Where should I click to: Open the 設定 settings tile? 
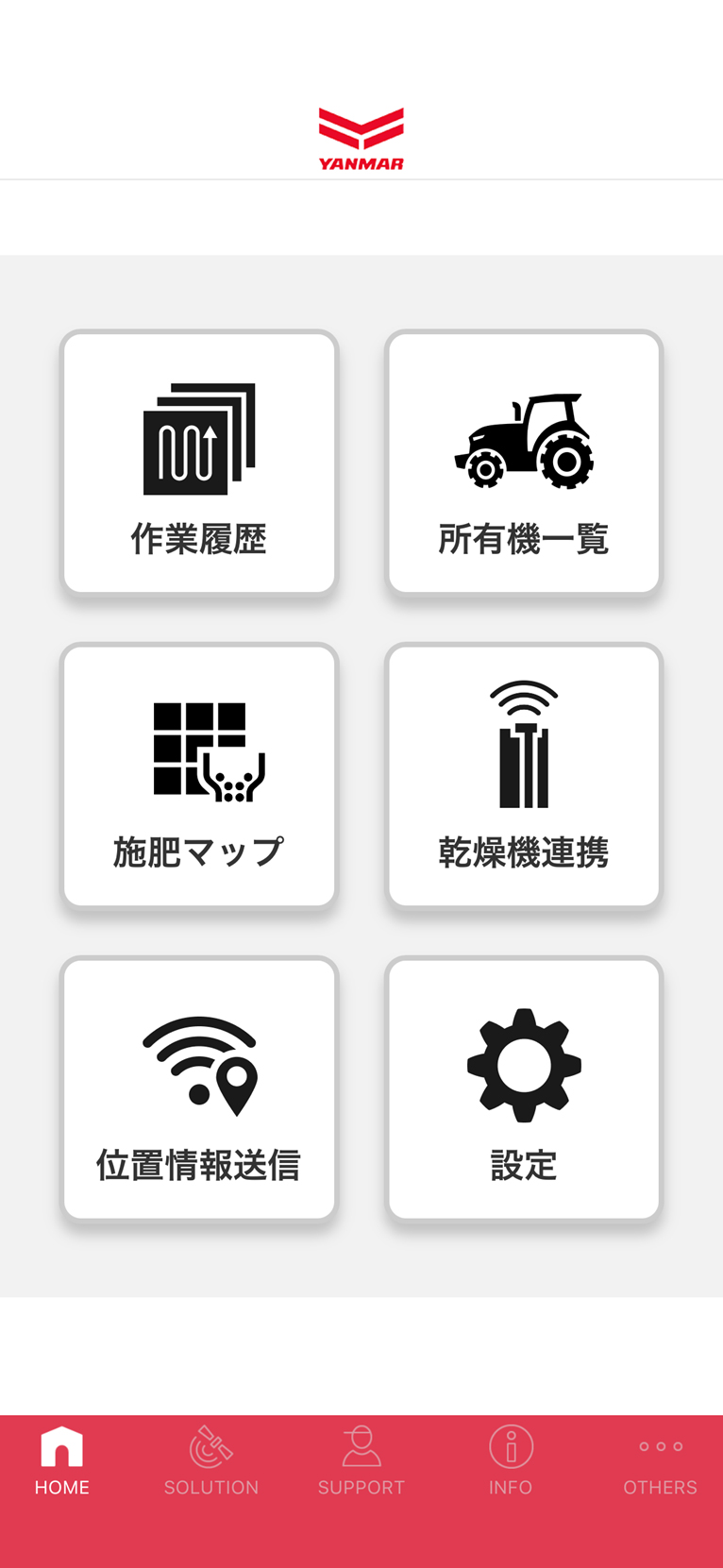(x=524, y=1089)
